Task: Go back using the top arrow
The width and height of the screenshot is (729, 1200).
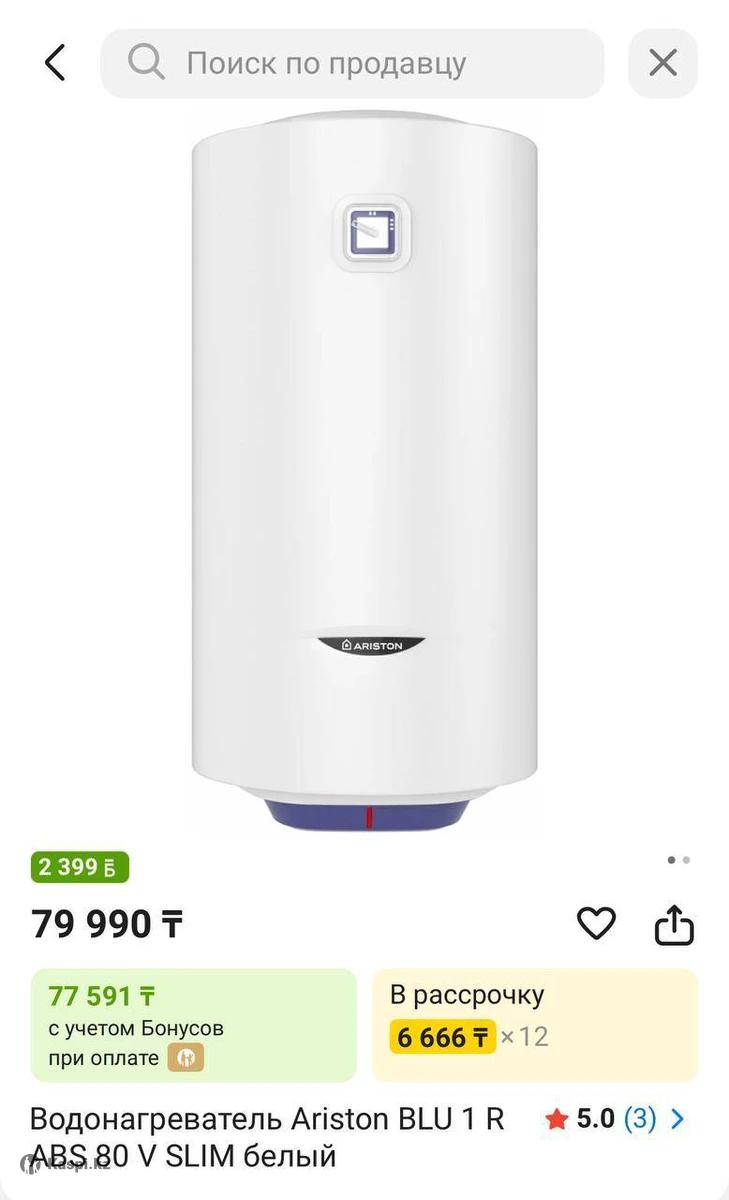Action: 55,64
